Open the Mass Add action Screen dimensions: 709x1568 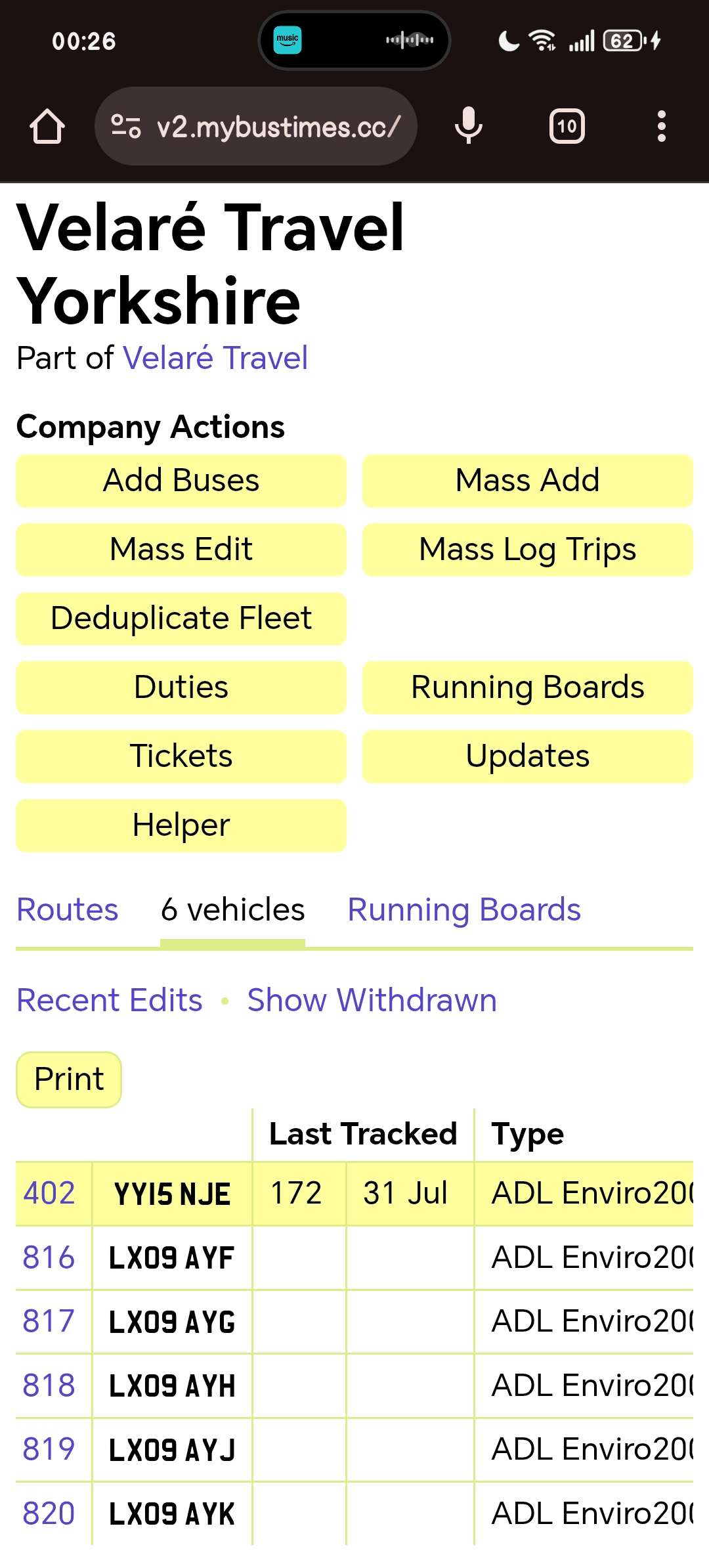(x=528, y=480)
